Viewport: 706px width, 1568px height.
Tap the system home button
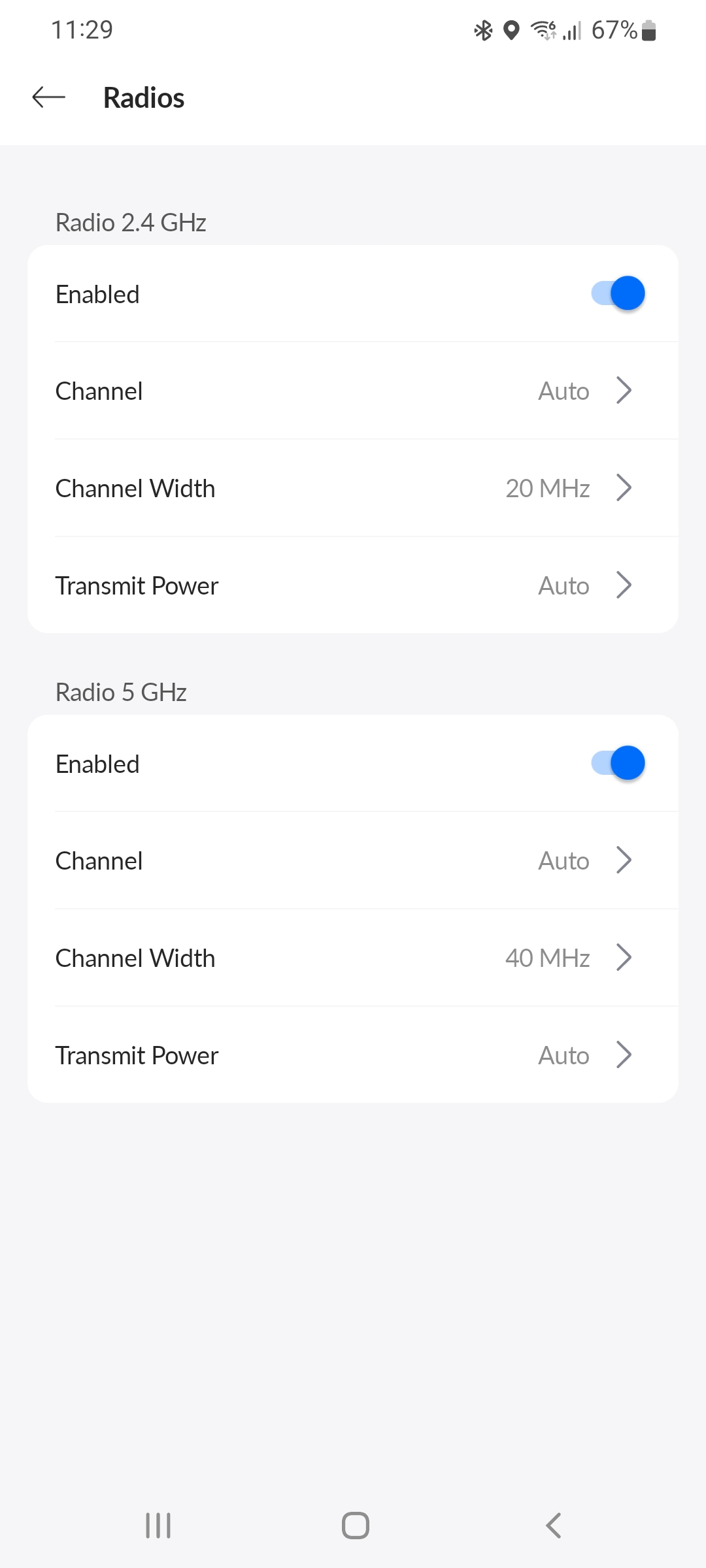tap(355, 1526)
